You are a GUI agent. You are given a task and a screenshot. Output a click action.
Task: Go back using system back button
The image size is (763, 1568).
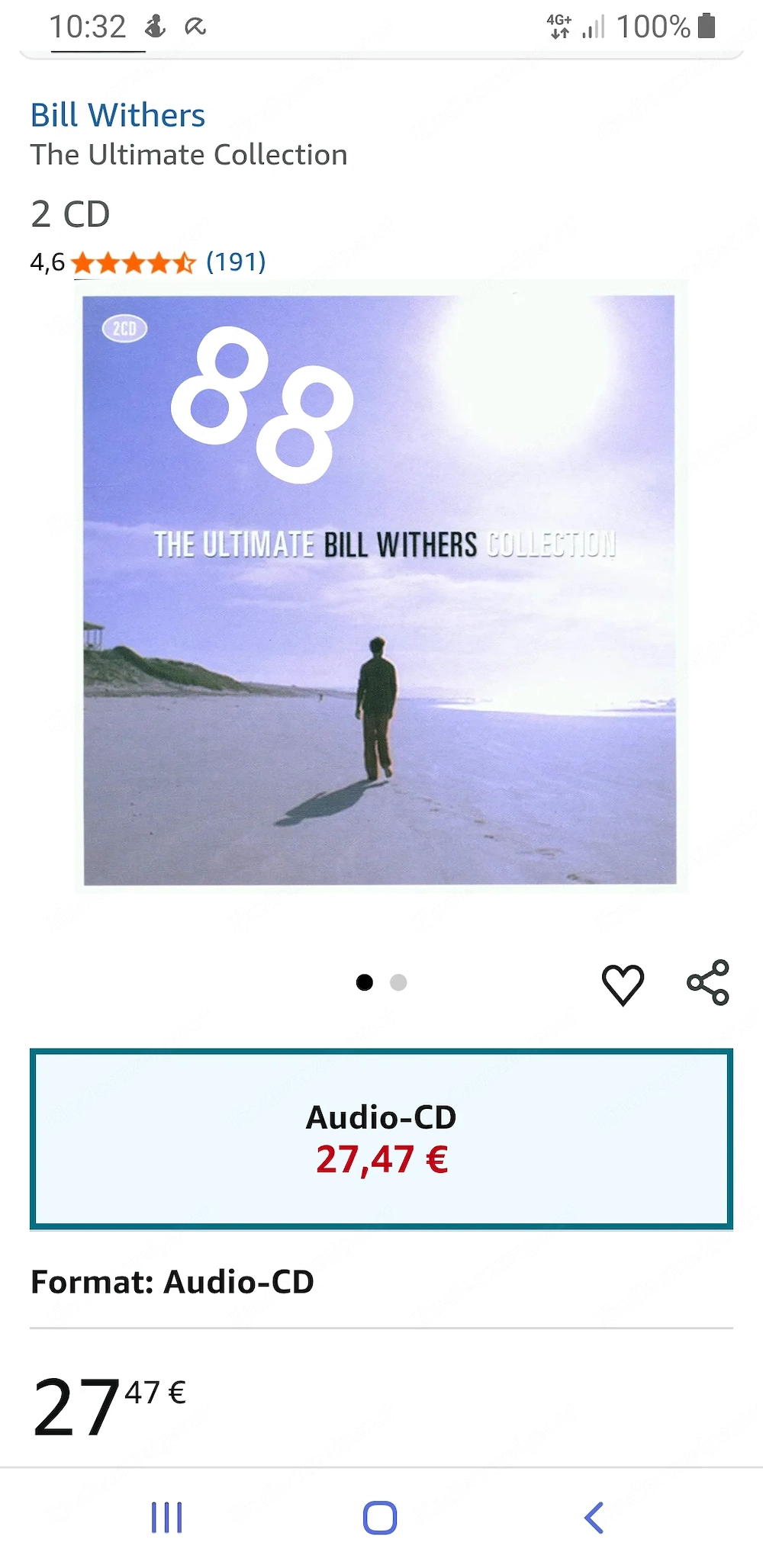pos(594,1518)
